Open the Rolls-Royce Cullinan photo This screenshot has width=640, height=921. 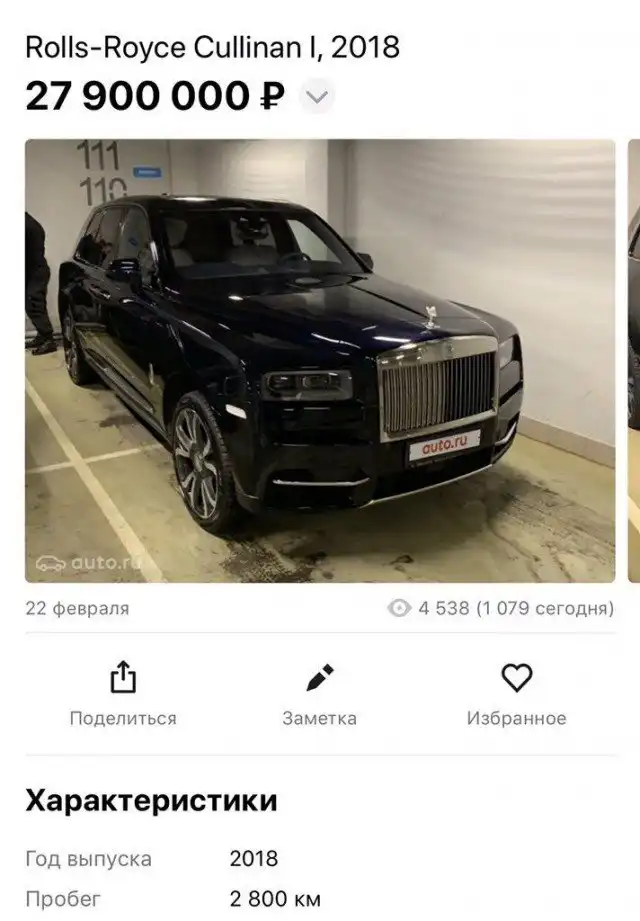320,360
